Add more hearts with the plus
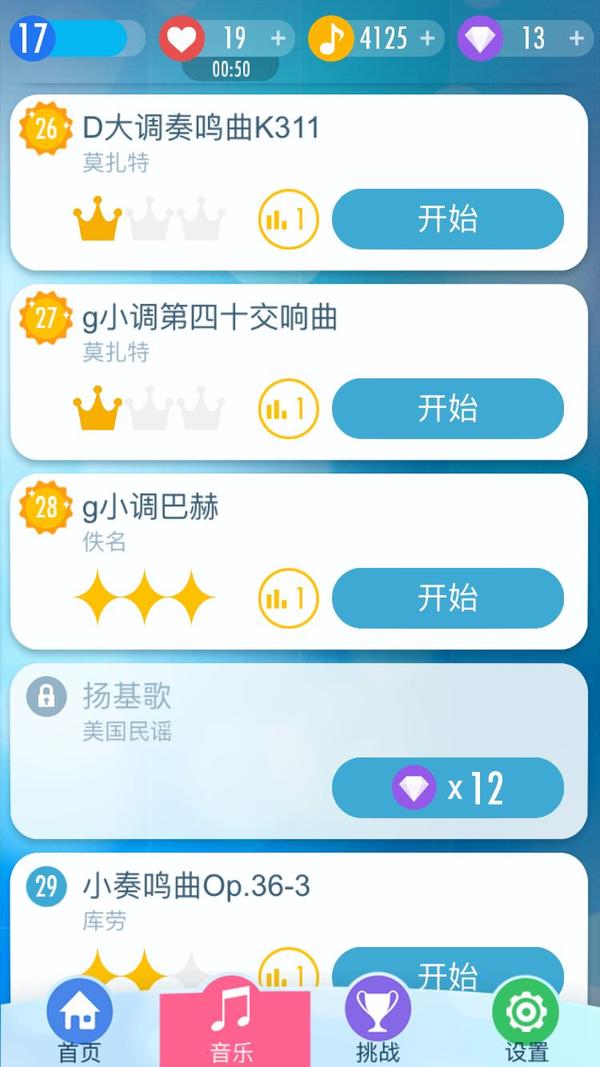The height and width of the screenshot is (1067, 600). [x=278, y=39]
